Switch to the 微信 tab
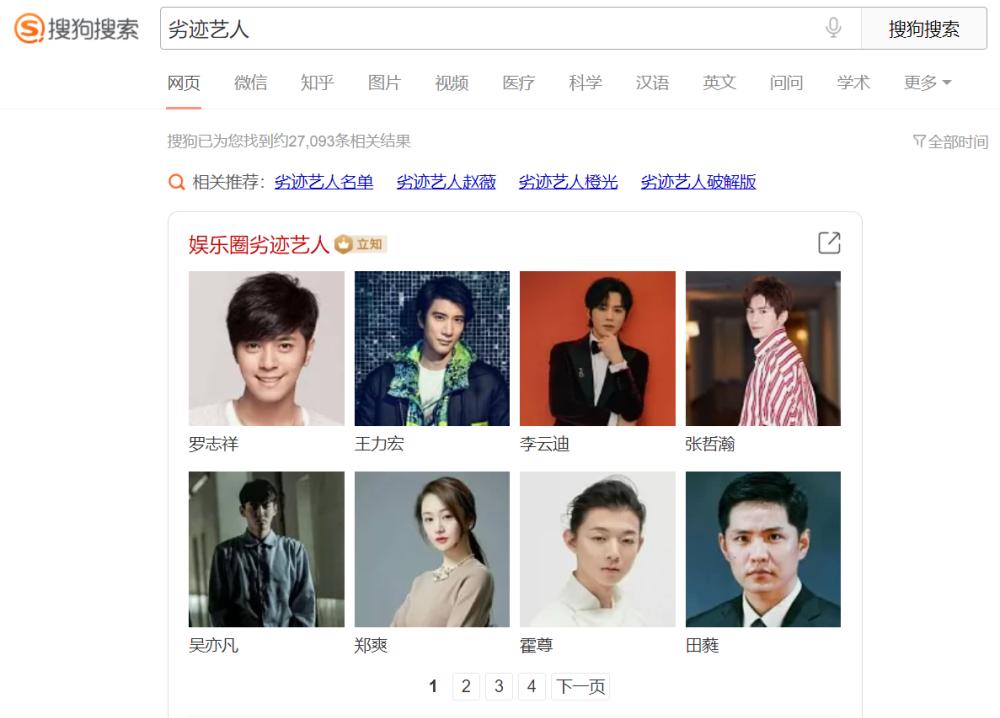 (x=250, y=83)
